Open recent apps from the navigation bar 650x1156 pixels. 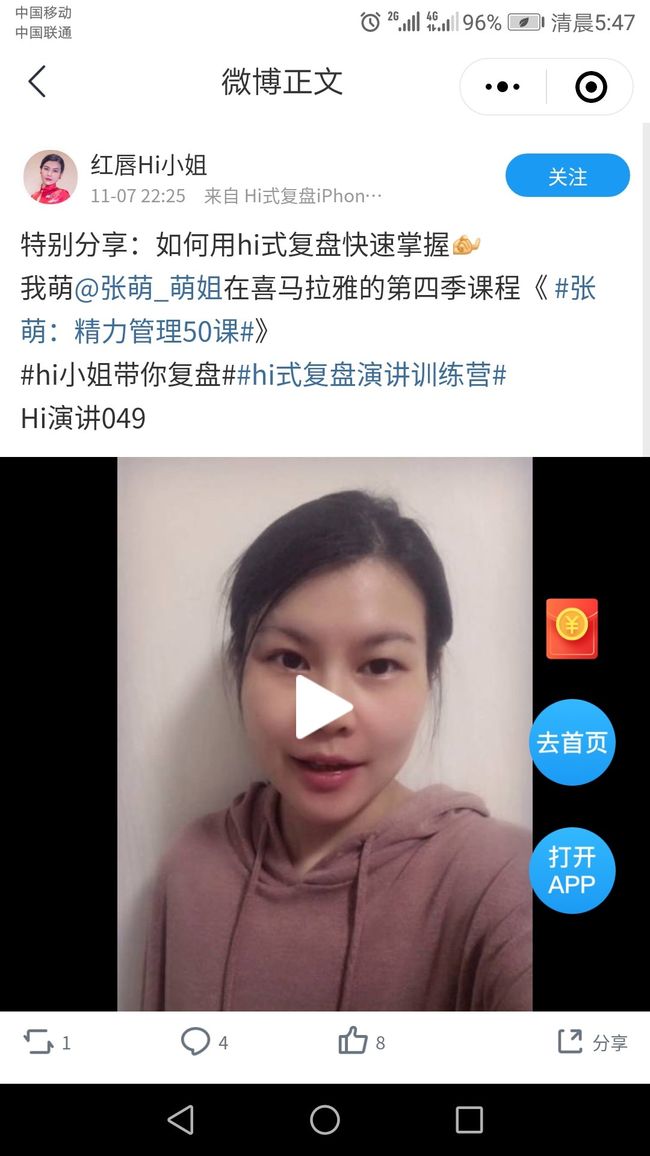(x=469, y=1120)
